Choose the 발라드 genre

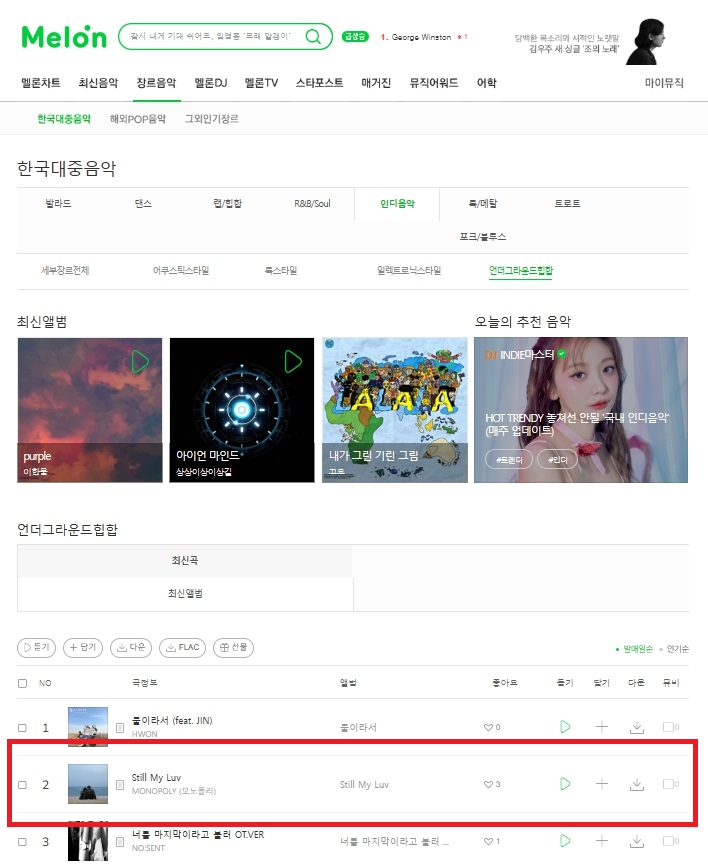[58, 203]
